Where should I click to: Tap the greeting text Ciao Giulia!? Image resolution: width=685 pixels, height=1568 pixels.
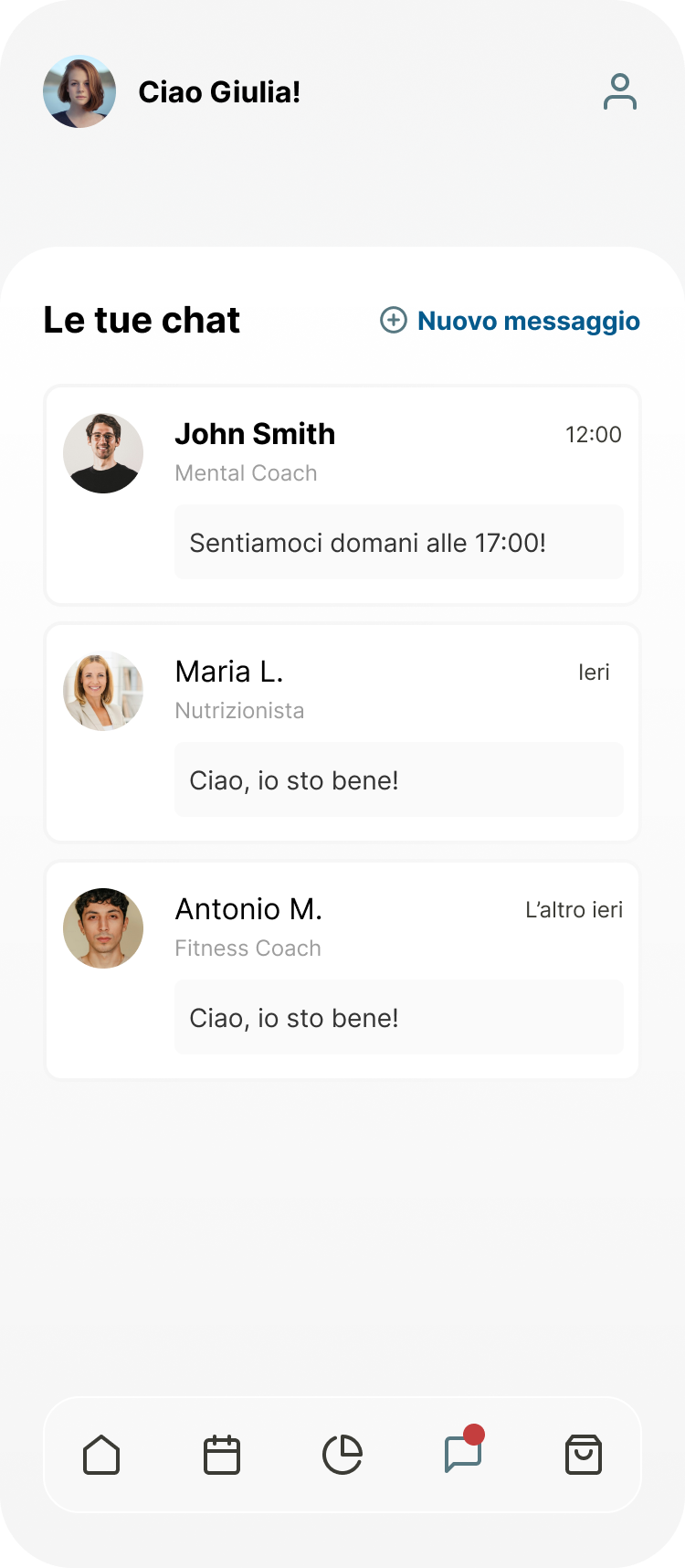219,91
